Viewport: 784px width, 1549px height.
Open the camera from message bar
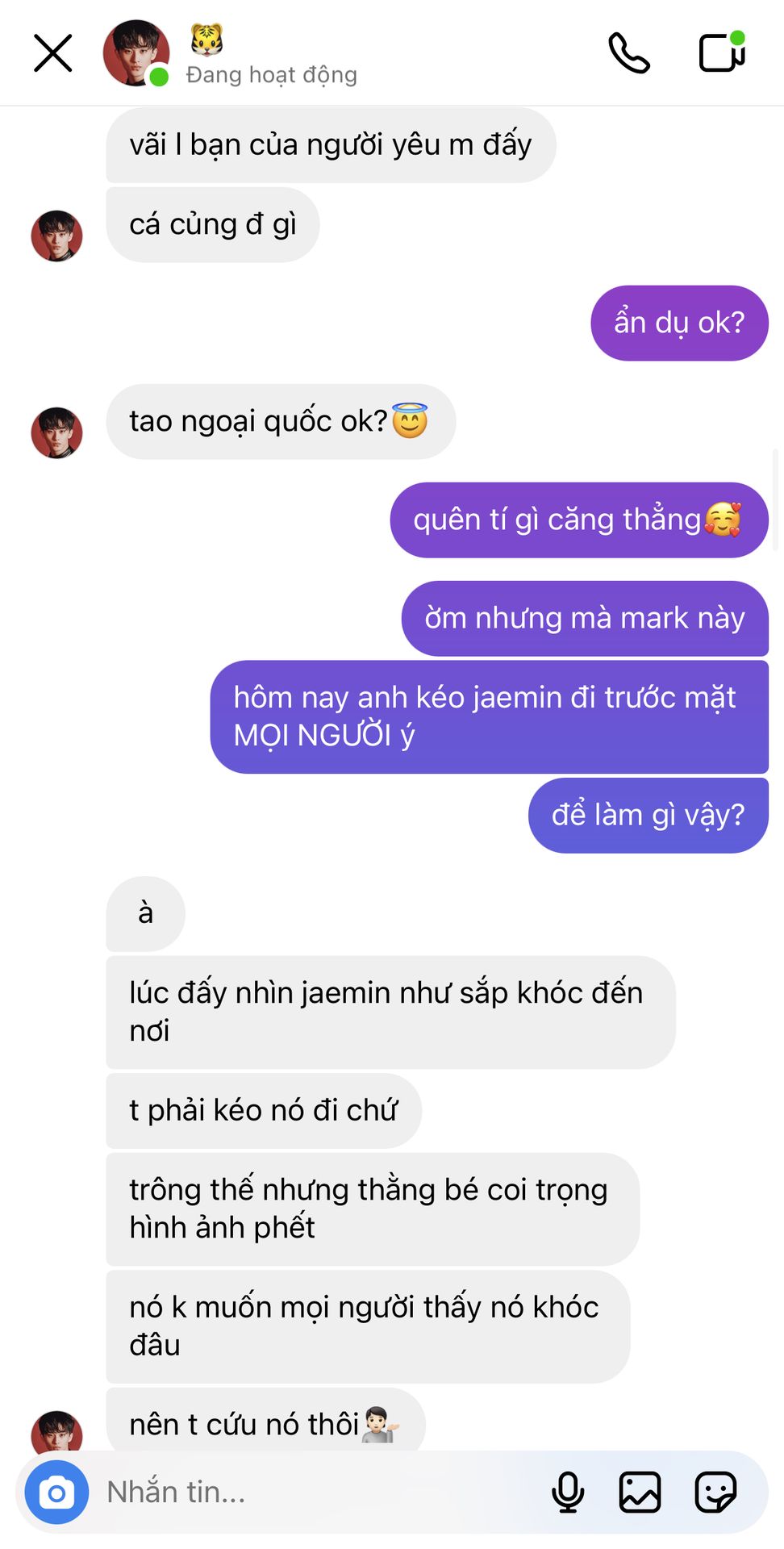point(56,1493)
